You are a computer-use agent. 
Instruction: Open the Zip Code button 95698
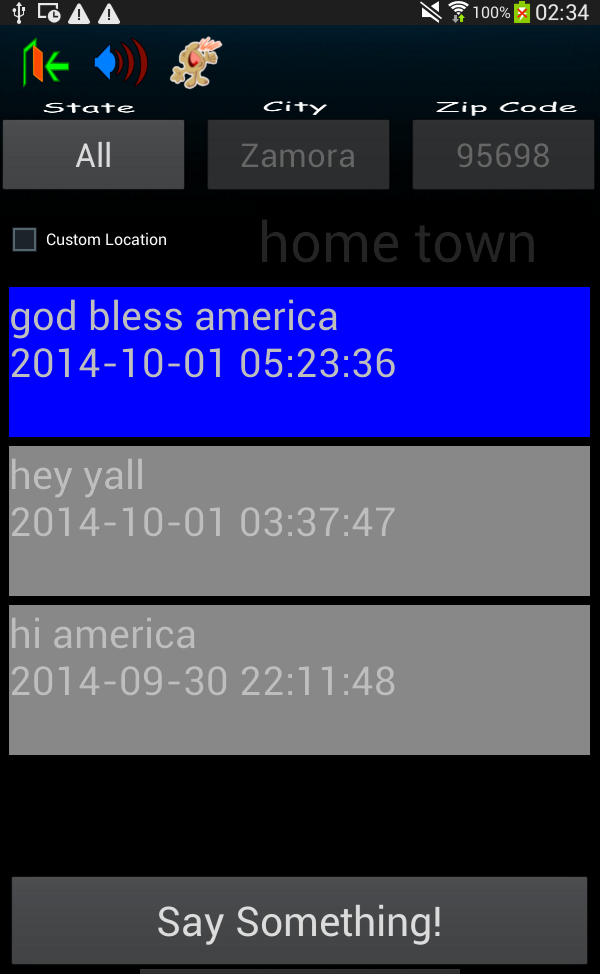[x=503, y=155]
